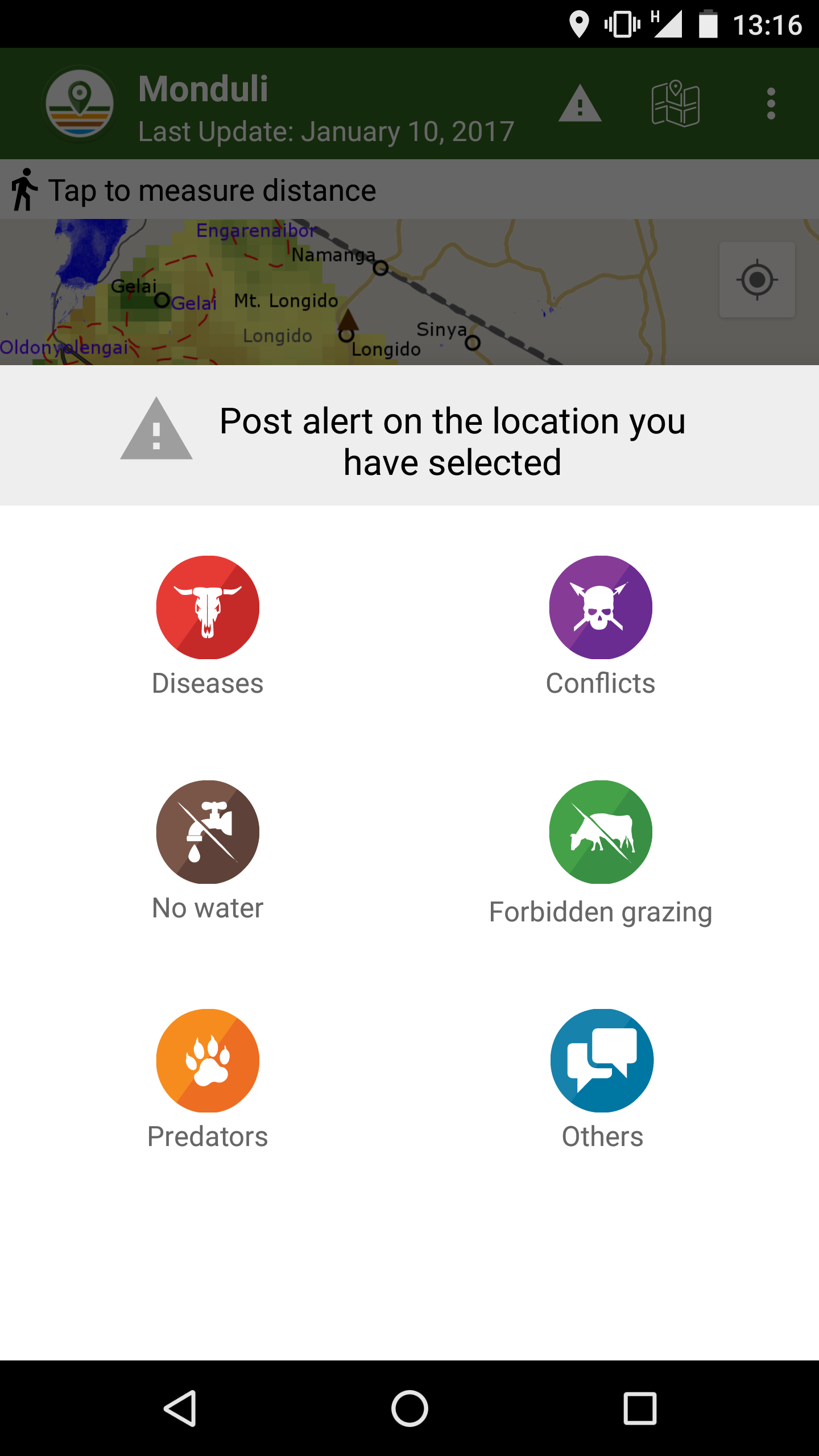Viewport: 819px width, 1456px height.
Task: Post a Forbidden grazing alert
Action: pos(601,832)
